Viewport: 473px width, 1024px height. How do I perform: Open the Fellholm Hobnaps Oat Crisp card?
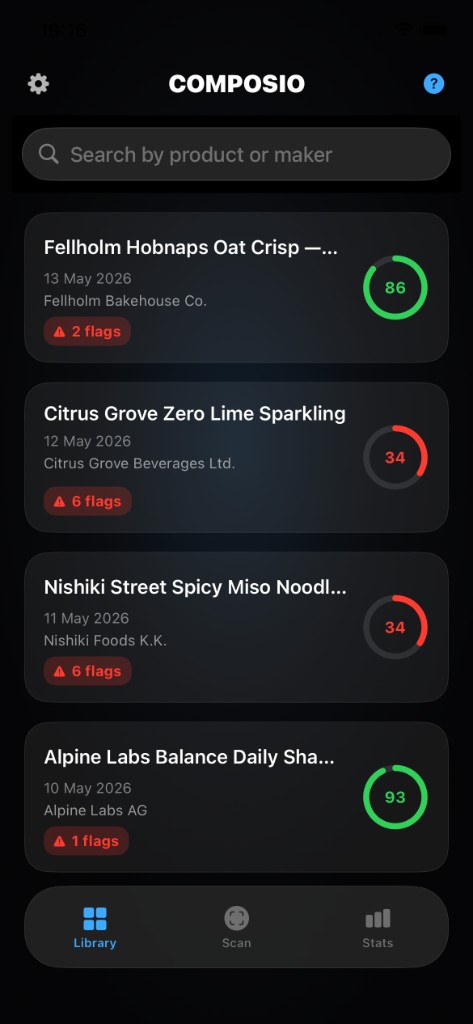coord(236,287)
